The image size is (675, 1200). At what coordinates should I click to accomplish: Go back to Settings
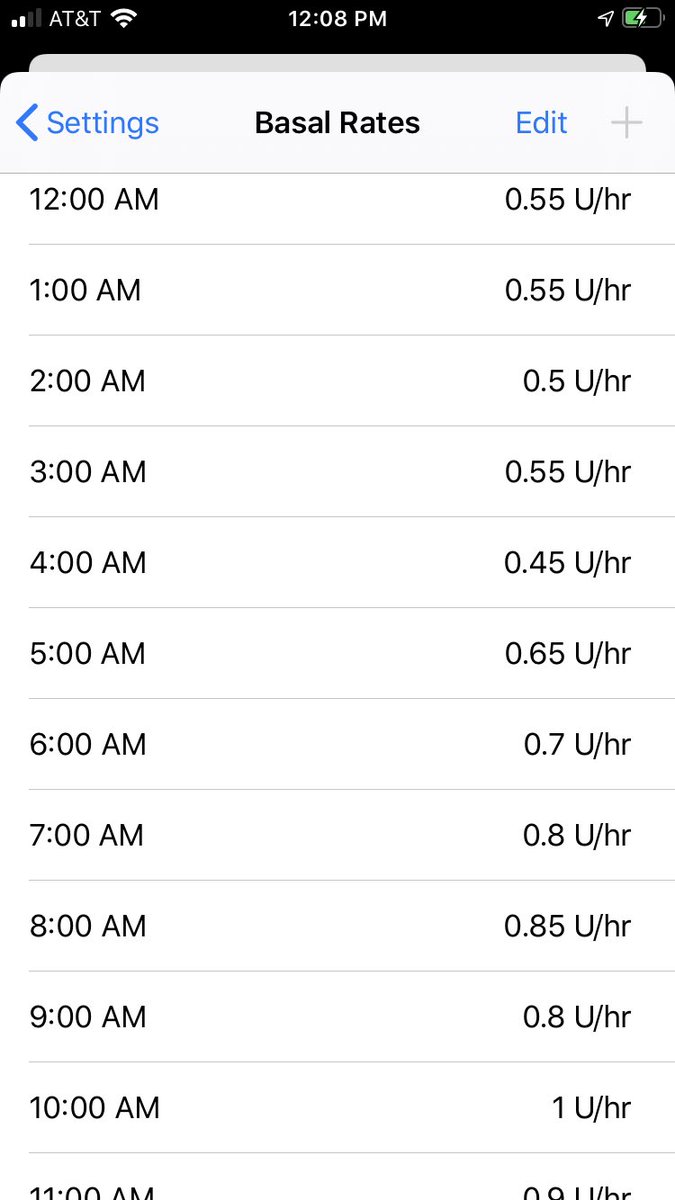coord(87,123)
